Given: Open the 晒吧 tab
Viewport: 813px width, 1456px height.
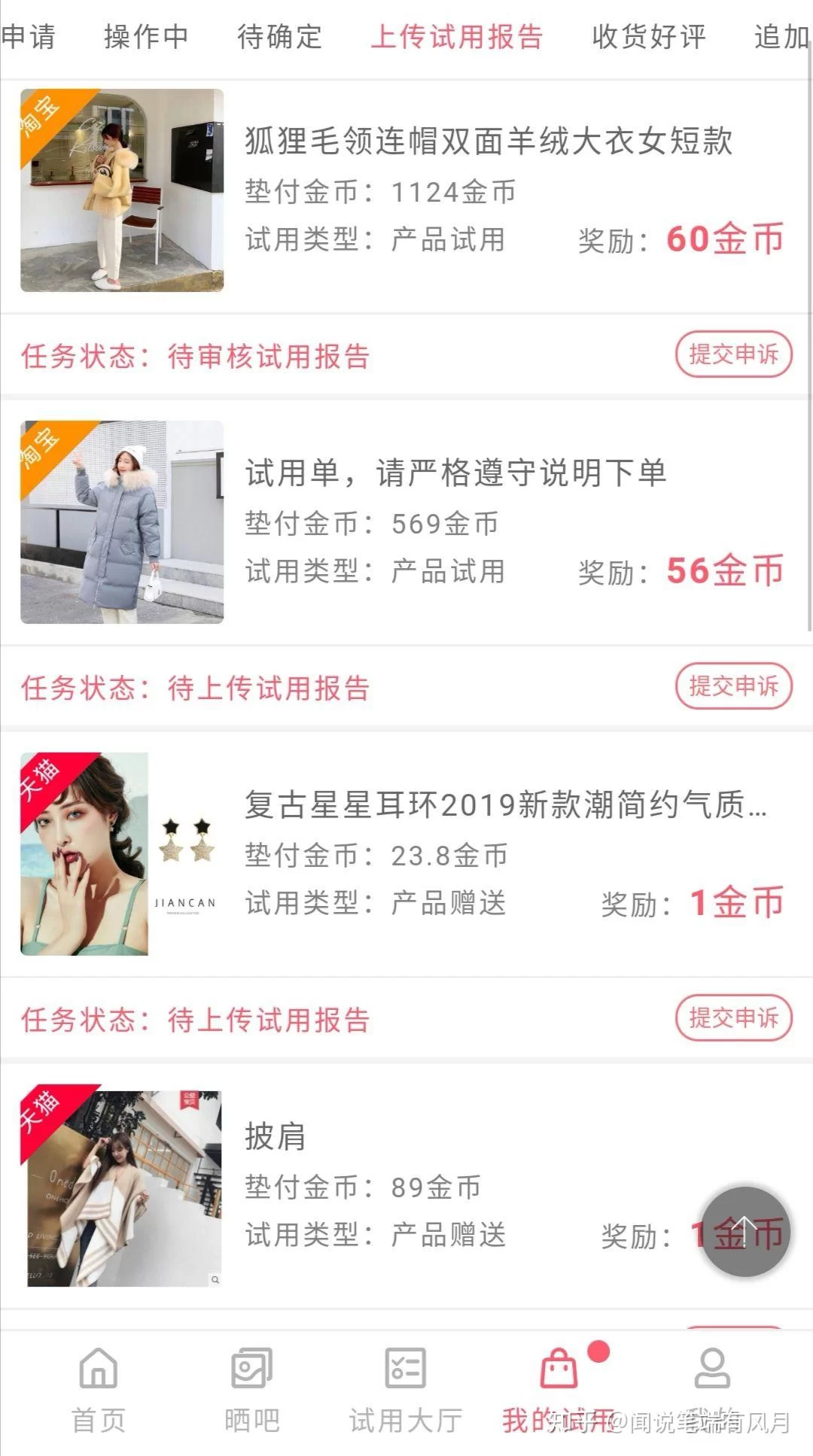Looking at the screenshot, I should point(251,1388).
